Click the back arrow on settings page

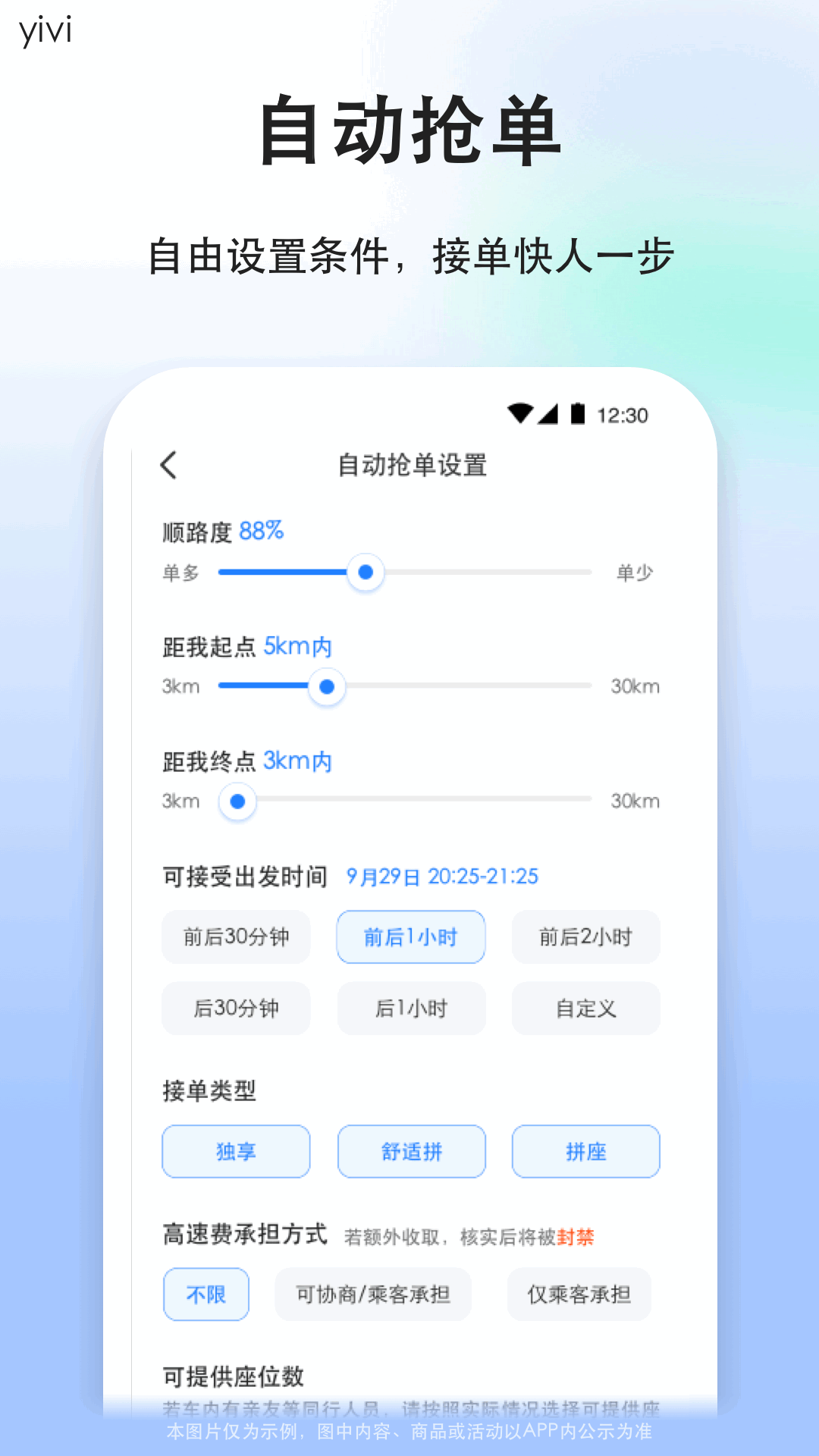[168, 465]
